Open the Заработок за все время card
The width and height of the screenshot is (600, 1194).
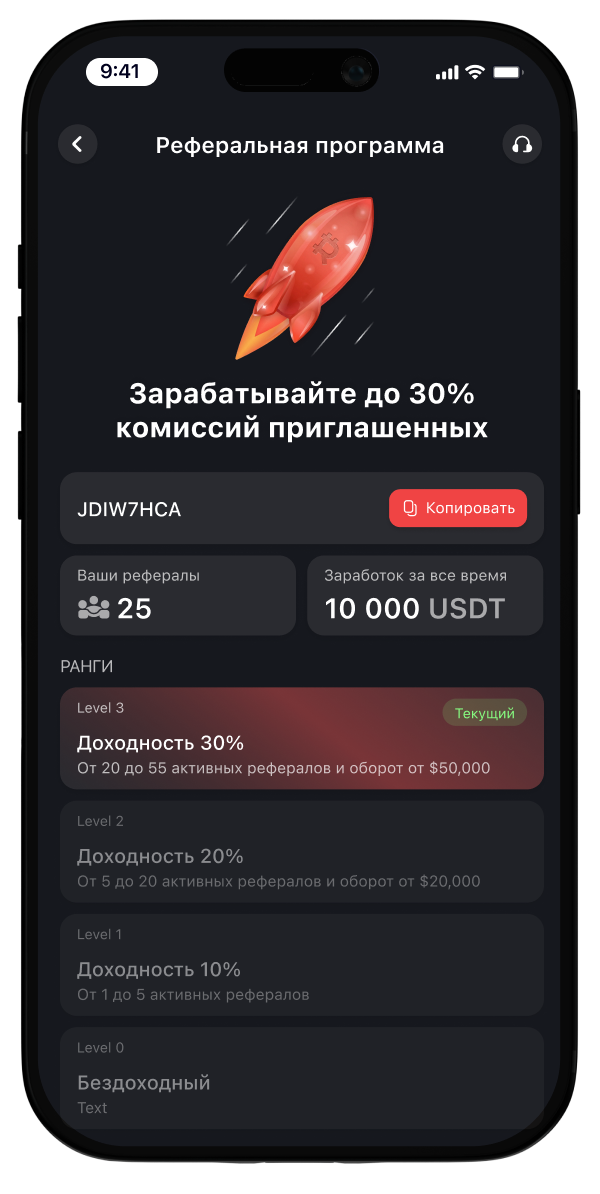(424, 595)
